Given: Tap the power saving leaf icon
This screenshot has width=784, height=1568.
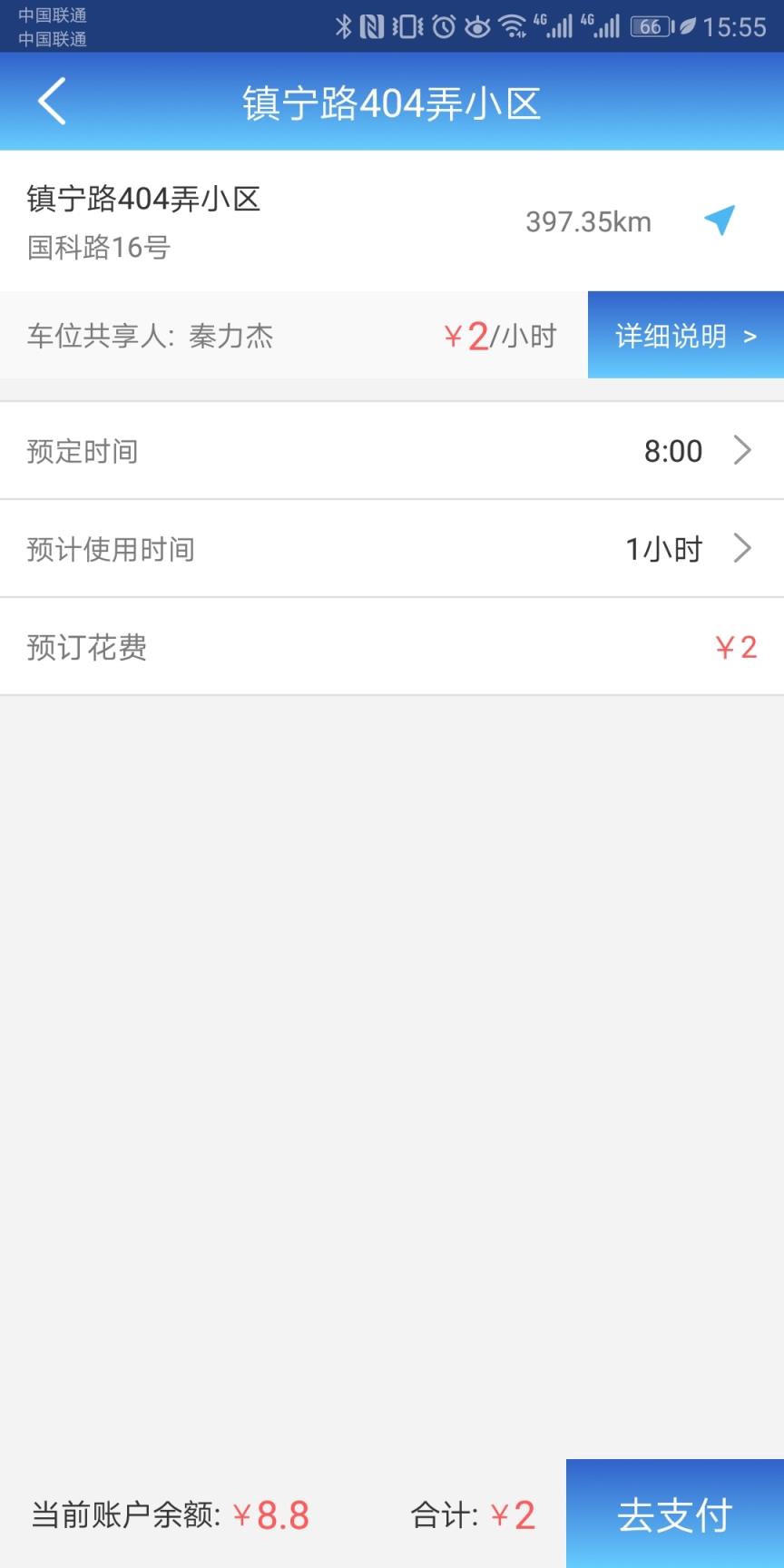Looking at the screenshot, I should pyautogui.click(x=687, y=27).
